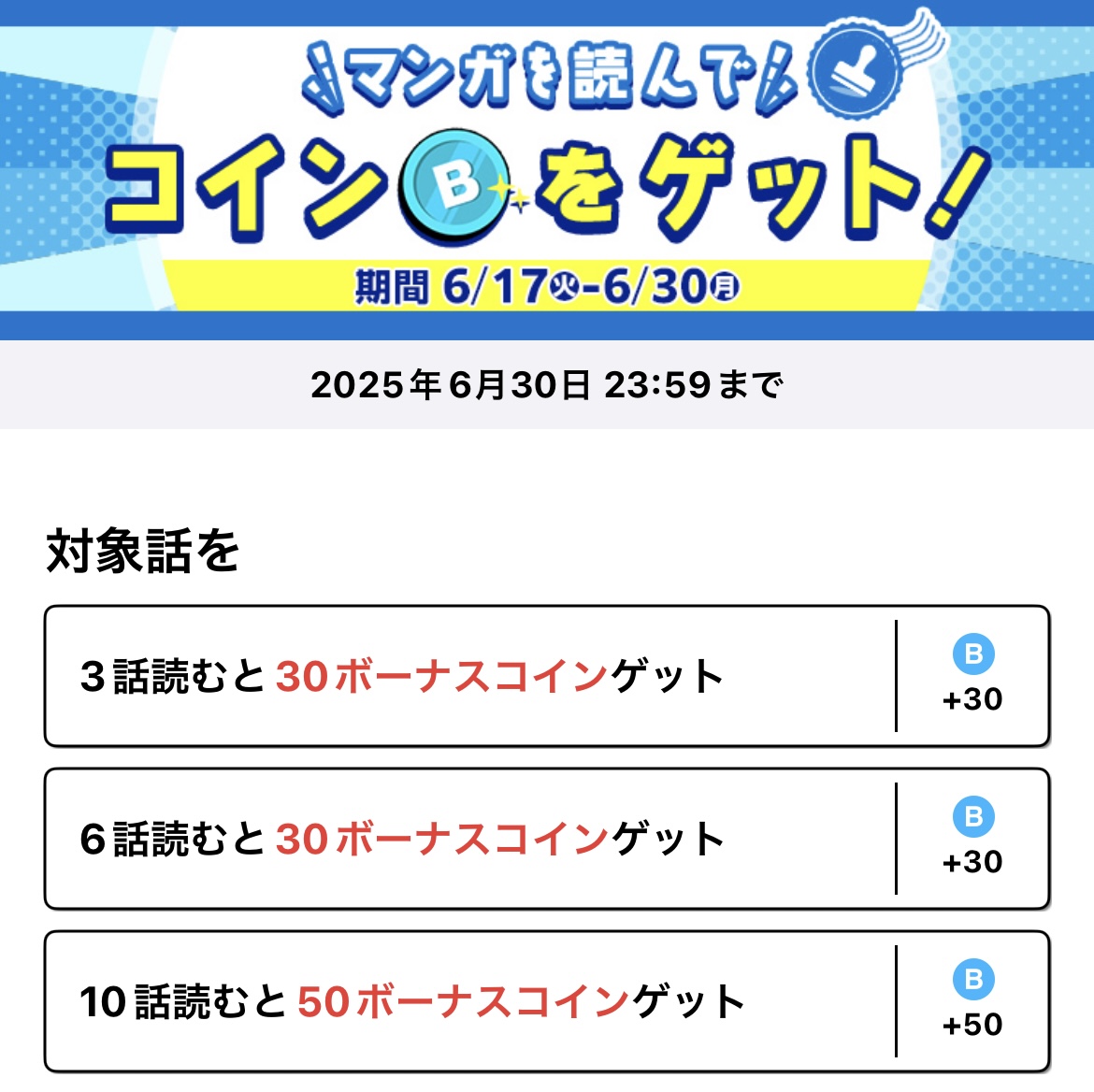Select the 6話読むと30ボーナスコイン mission card
1094x1092 pixels.
tap(547, 839)
